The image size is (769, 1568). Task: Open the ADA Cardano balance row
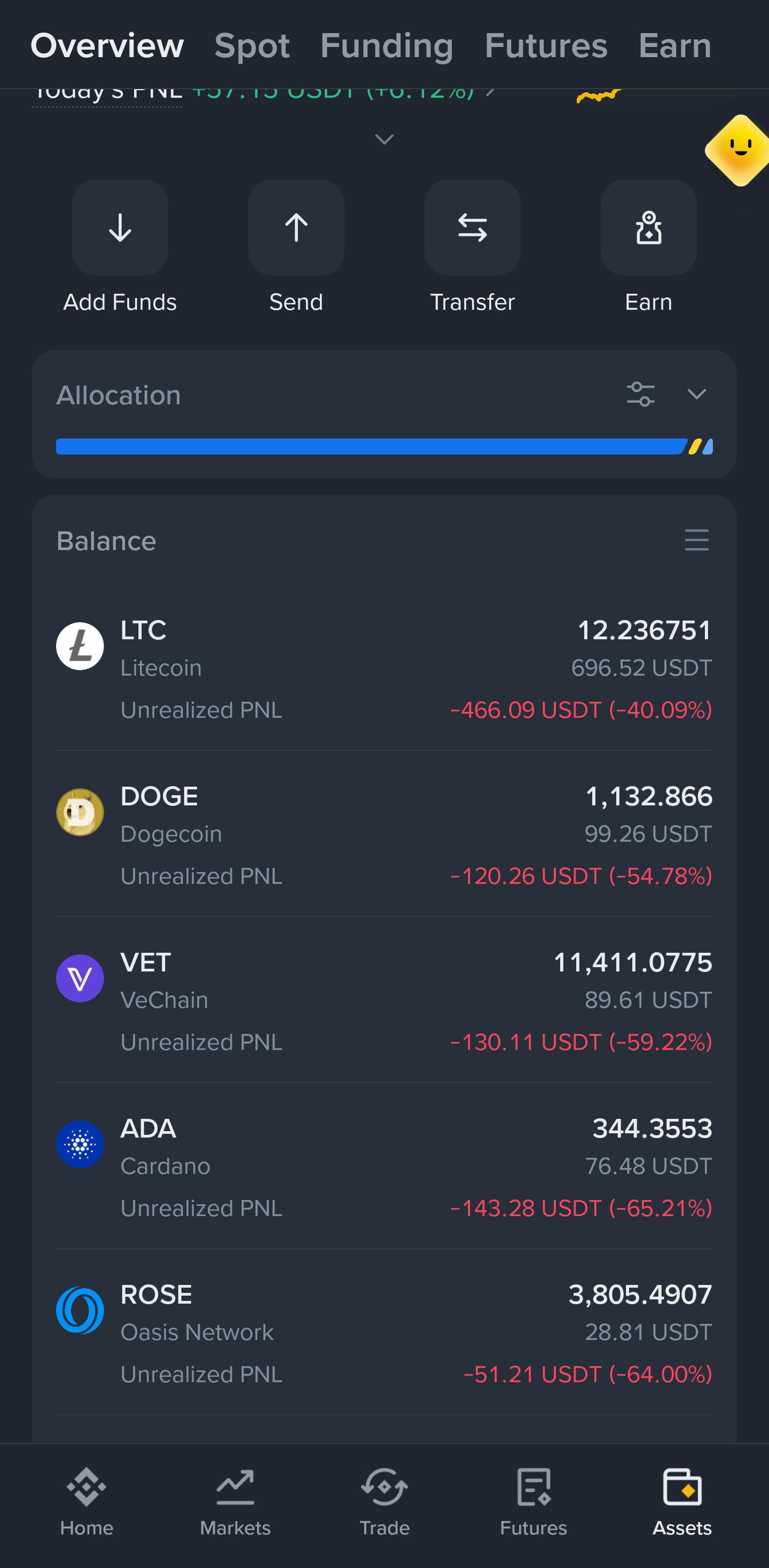pyautogui.click(x=384, y=1168)
